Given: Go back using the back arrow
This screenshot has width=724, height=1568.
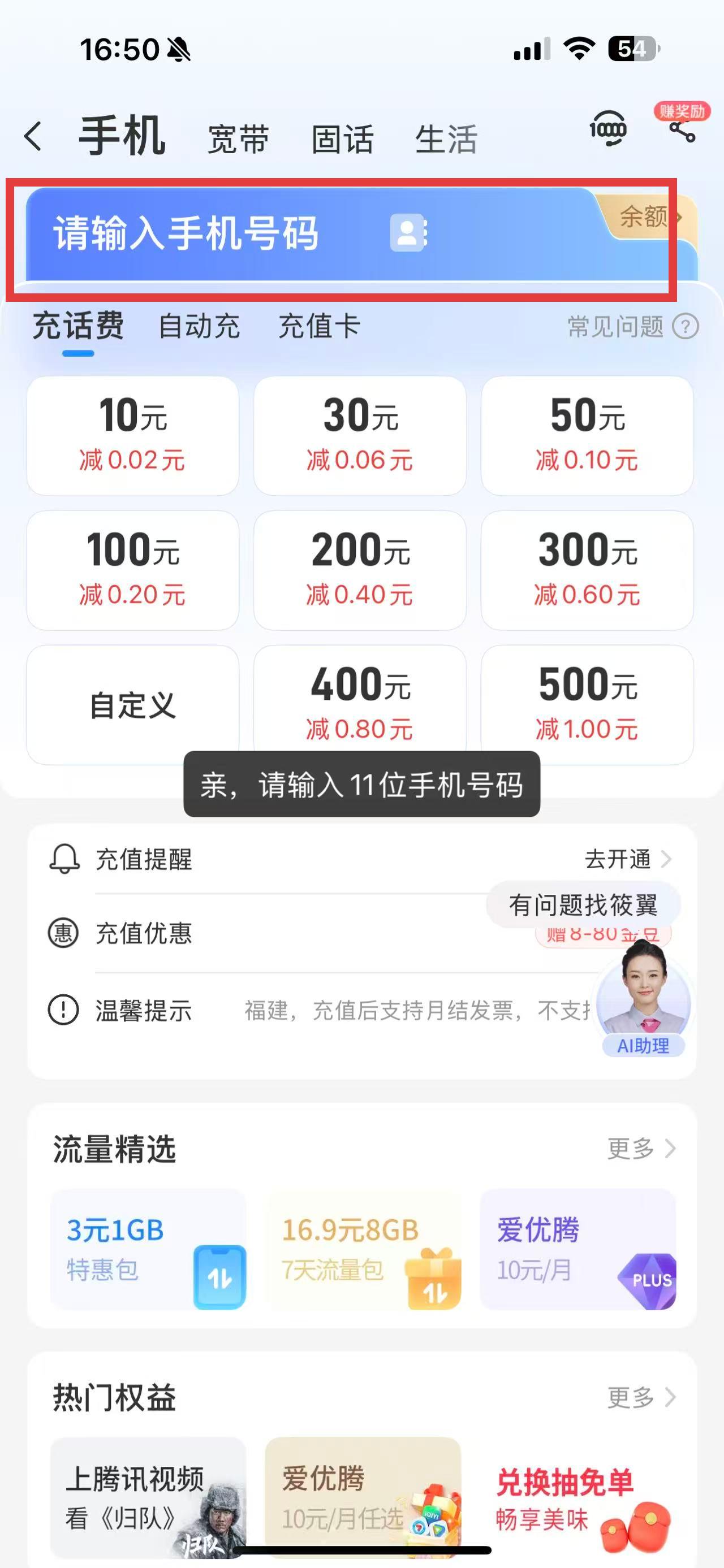Looking at the screenshot, I should point(33,136).
